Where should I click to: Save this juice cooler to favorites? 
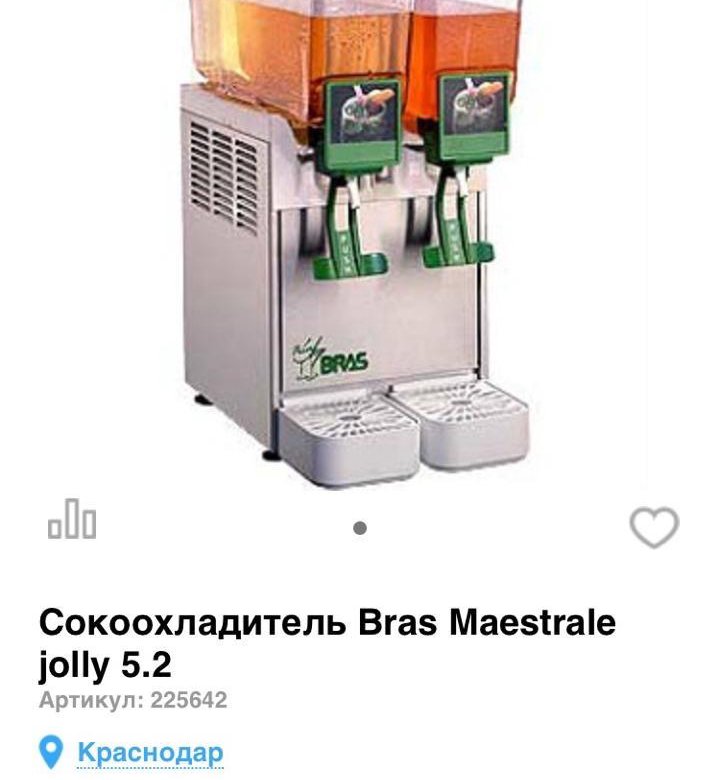pos(654,527)
